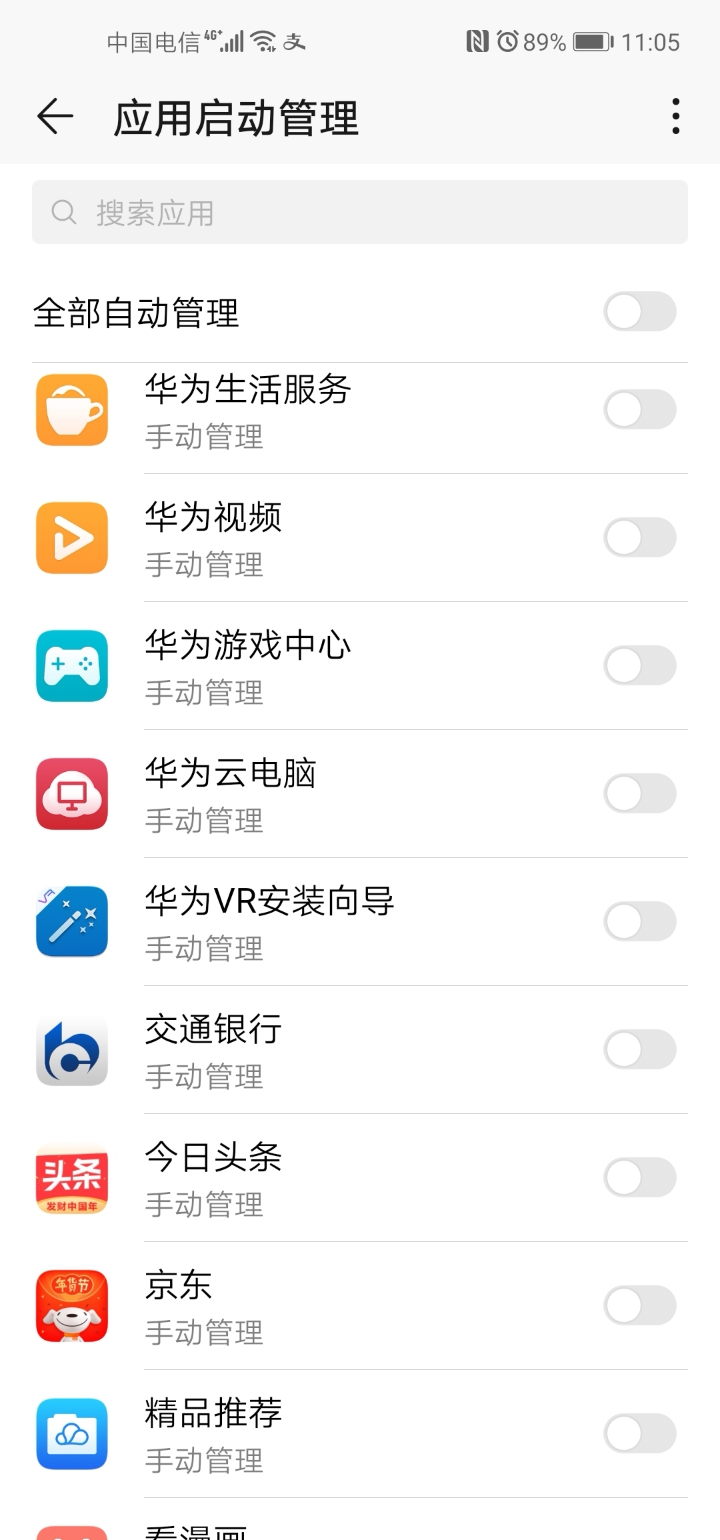Screen dimensions: 720x1540
Task: Enable the 全部自动管理 switch
Action: click(640, 312)
